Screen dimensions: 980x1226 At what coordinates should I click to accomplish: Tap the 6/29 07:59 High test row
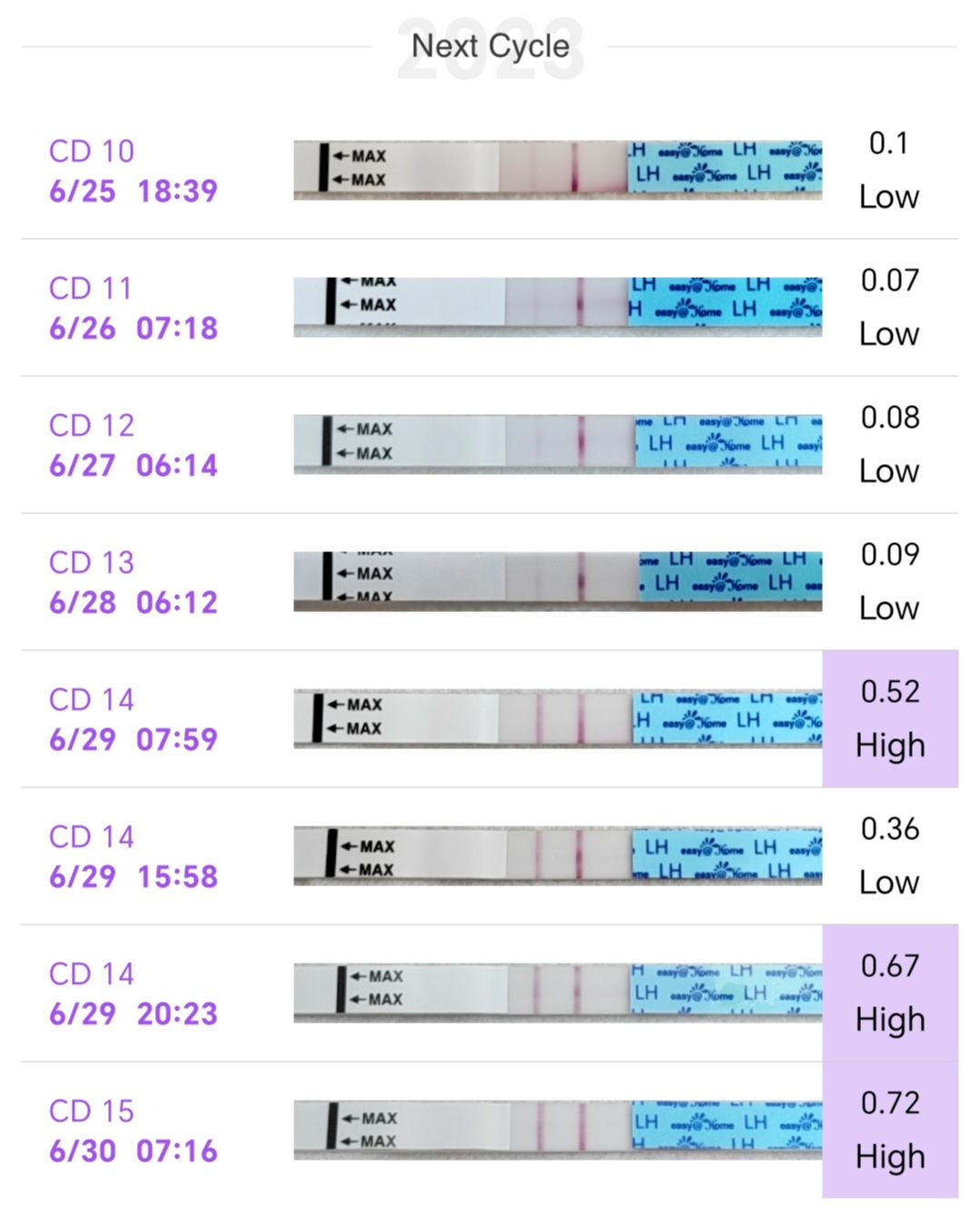click(490, 719)
